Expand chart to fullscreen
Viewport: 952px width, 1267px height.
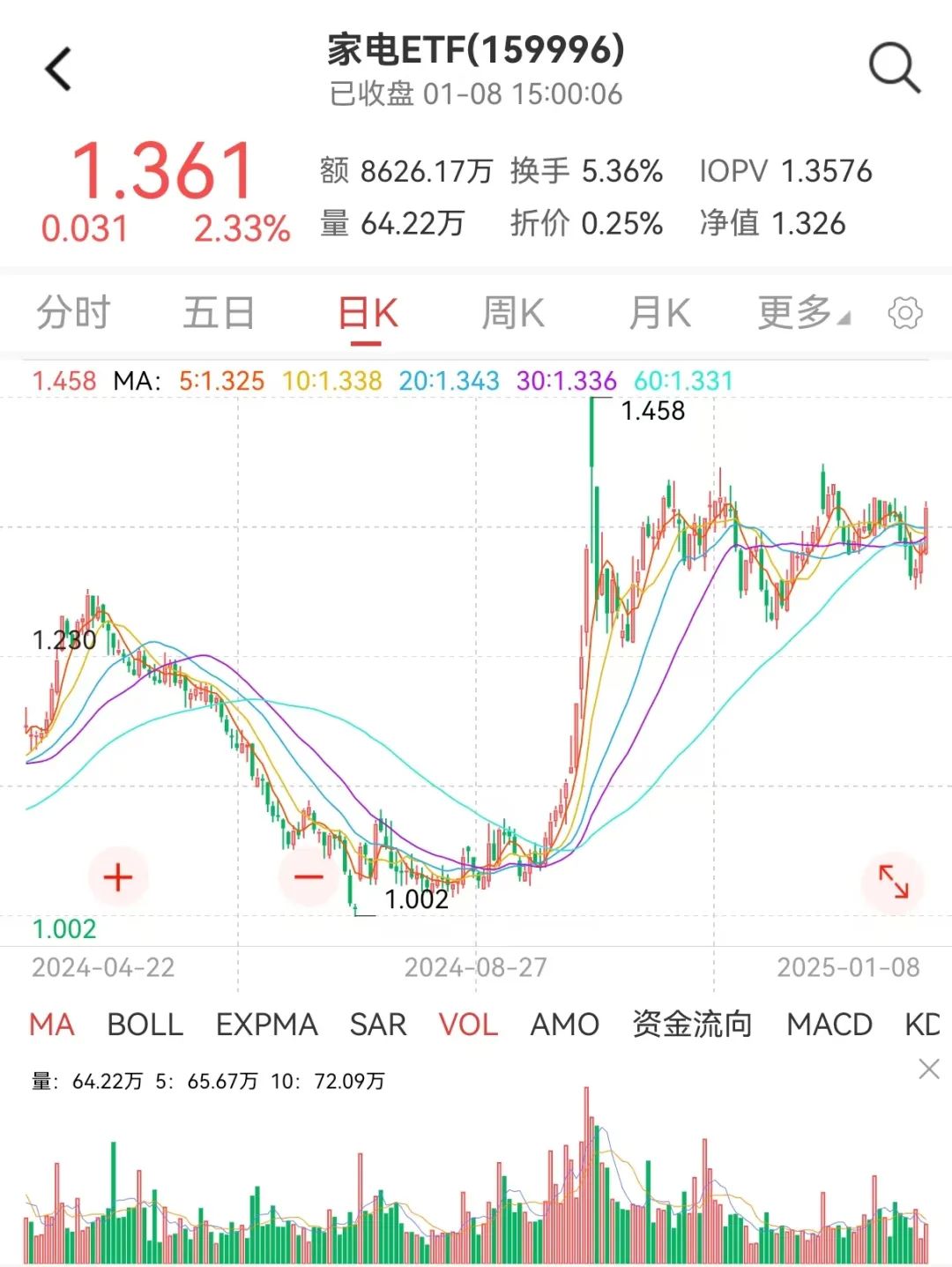tap(894, 881)
